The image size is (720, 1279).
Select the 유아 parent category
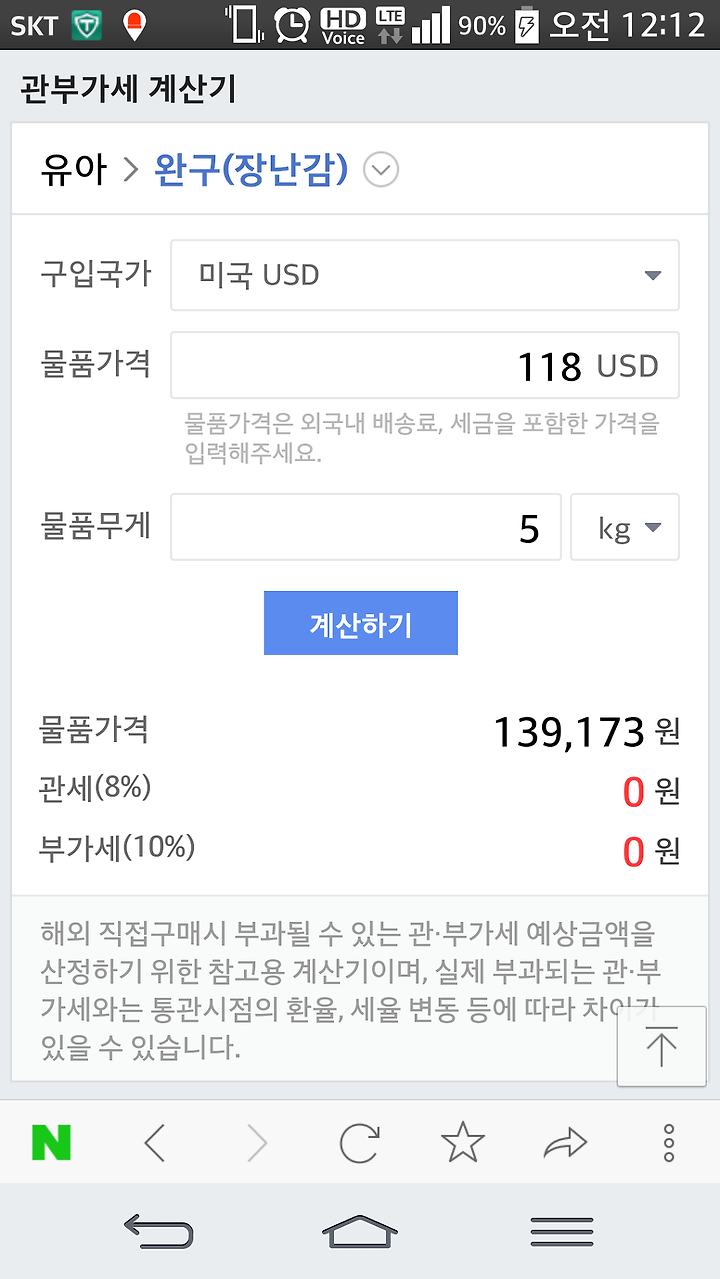[72, 170]
